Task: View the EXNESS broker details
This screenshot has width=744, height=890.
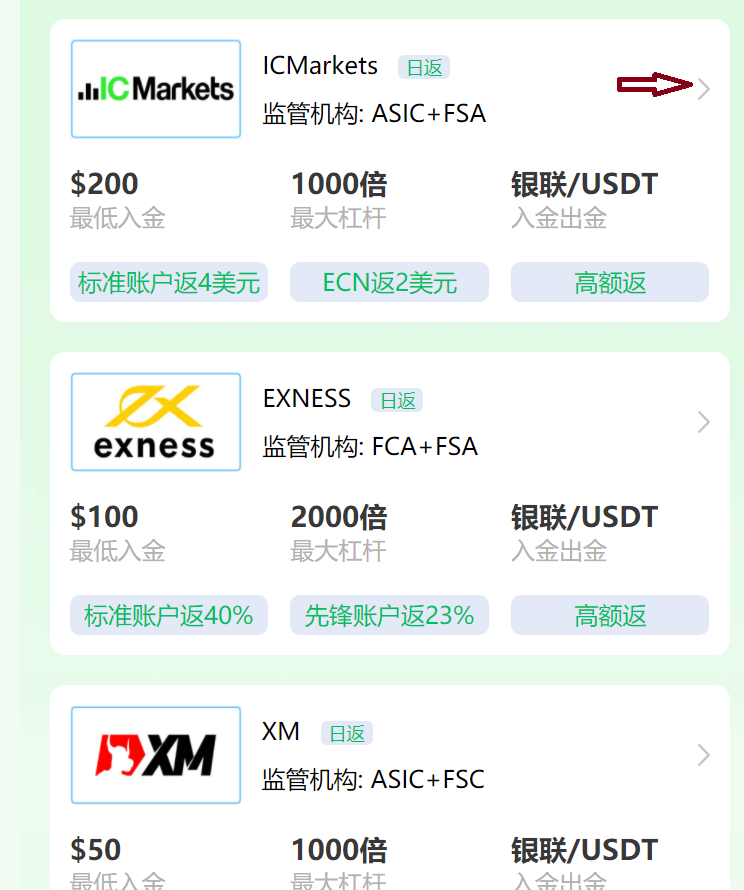Action: (x=704, y=422)
